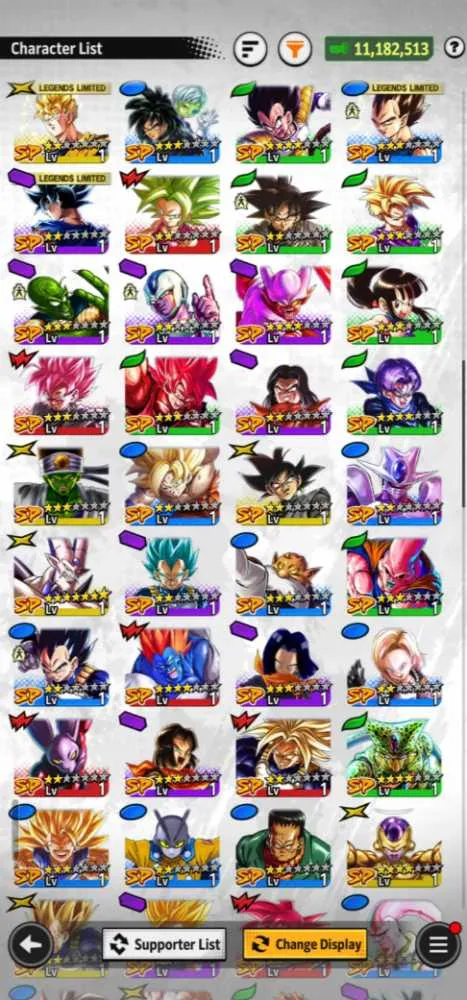Open the Super Saiyan 3 Goku card
This screenshot has width=467, height=1000.
61,848
